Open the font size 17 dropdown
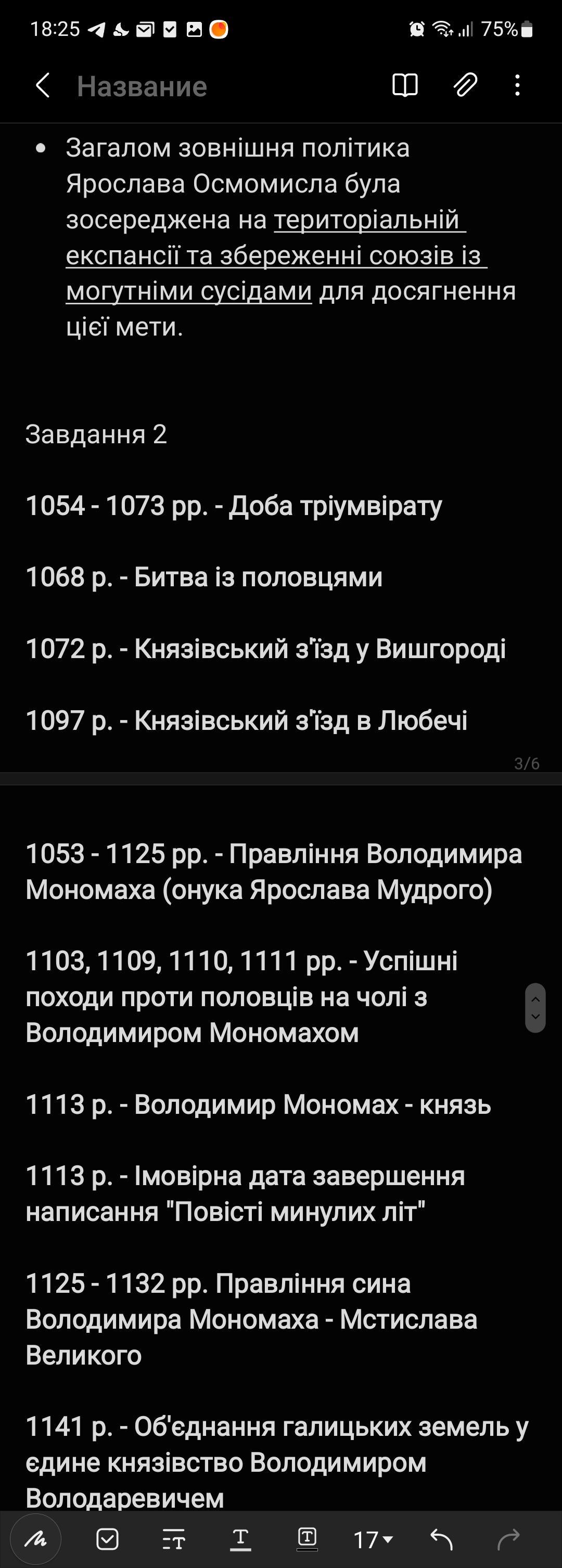The width and height of the screenshot is (562, 1568). (373, 1540)
